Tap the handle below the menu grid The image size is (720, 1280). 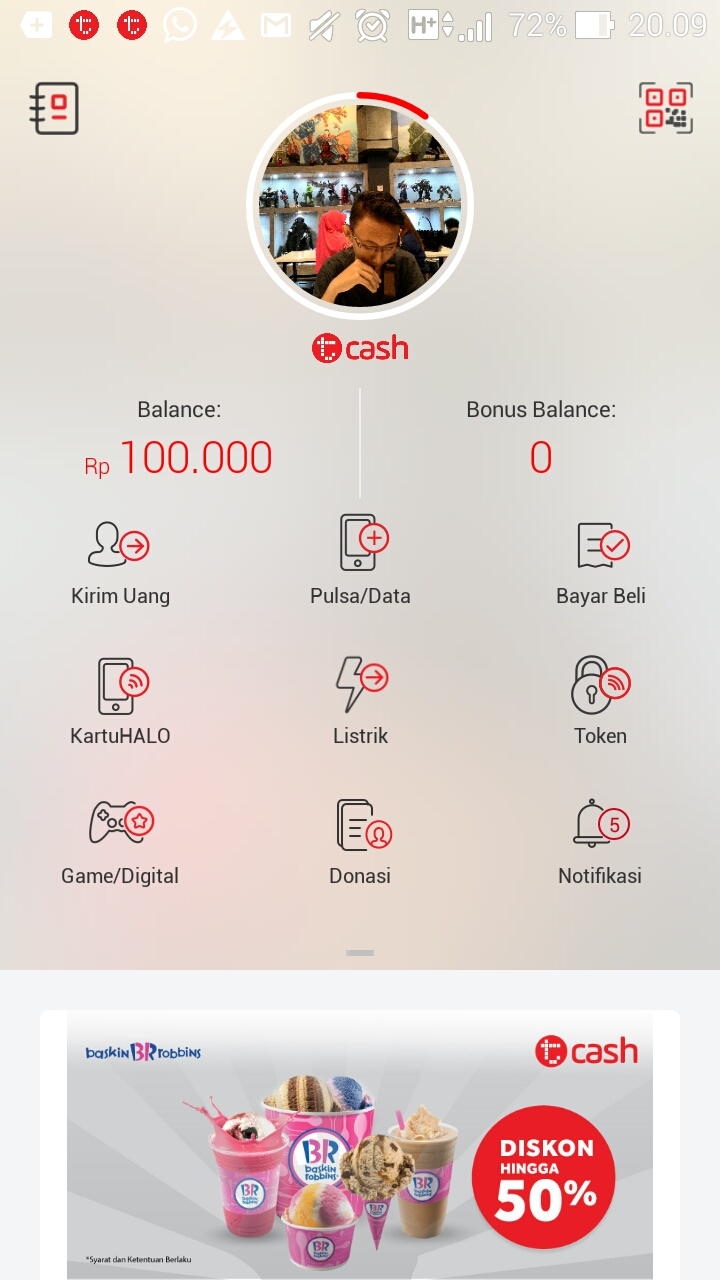coord(360,953)
